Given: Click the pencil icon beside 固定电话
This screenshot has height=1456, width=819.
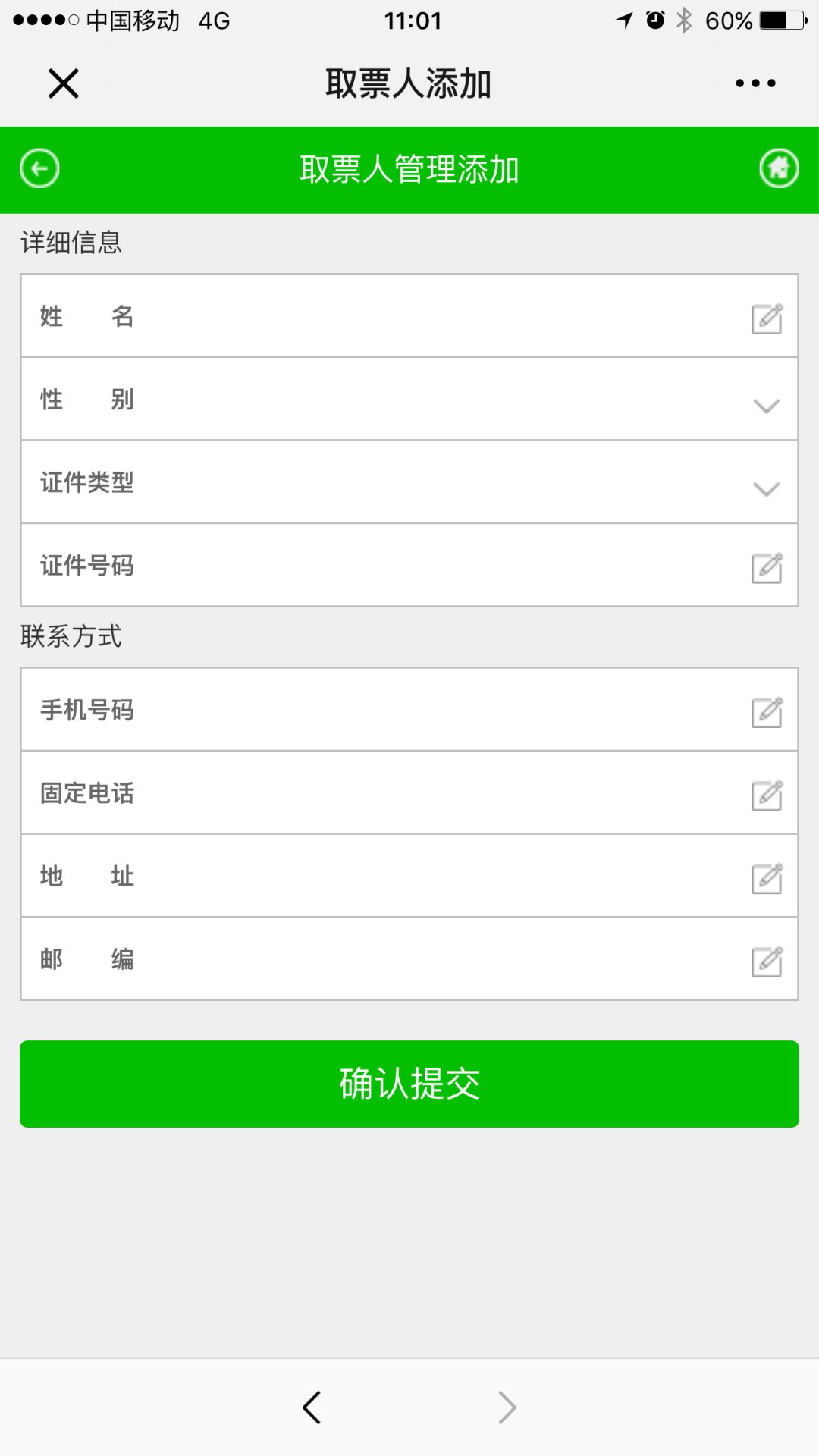Looking at the screenshot, I should click(767, 794).
